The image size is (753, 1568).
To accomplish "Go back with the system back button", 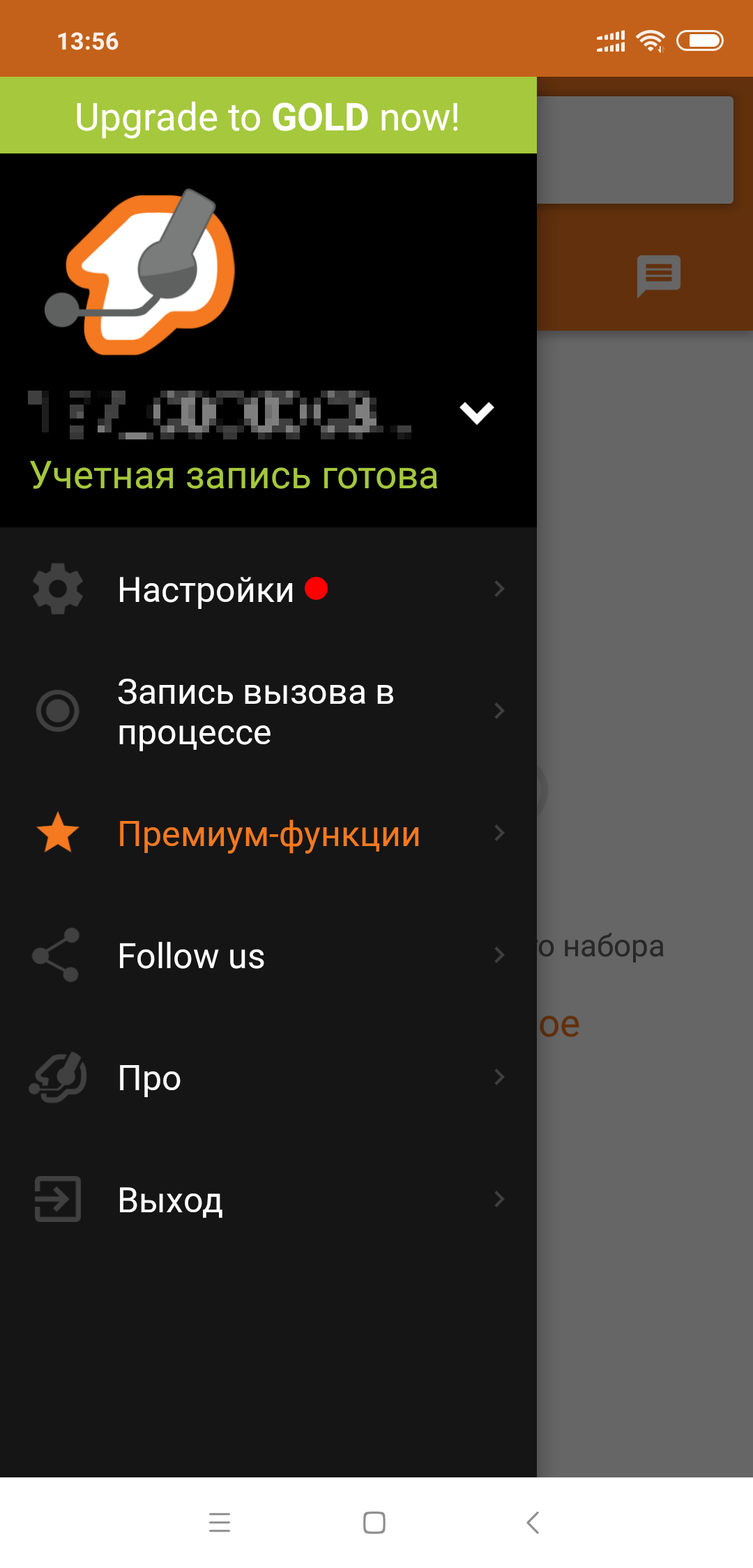I will point(533,1522).
